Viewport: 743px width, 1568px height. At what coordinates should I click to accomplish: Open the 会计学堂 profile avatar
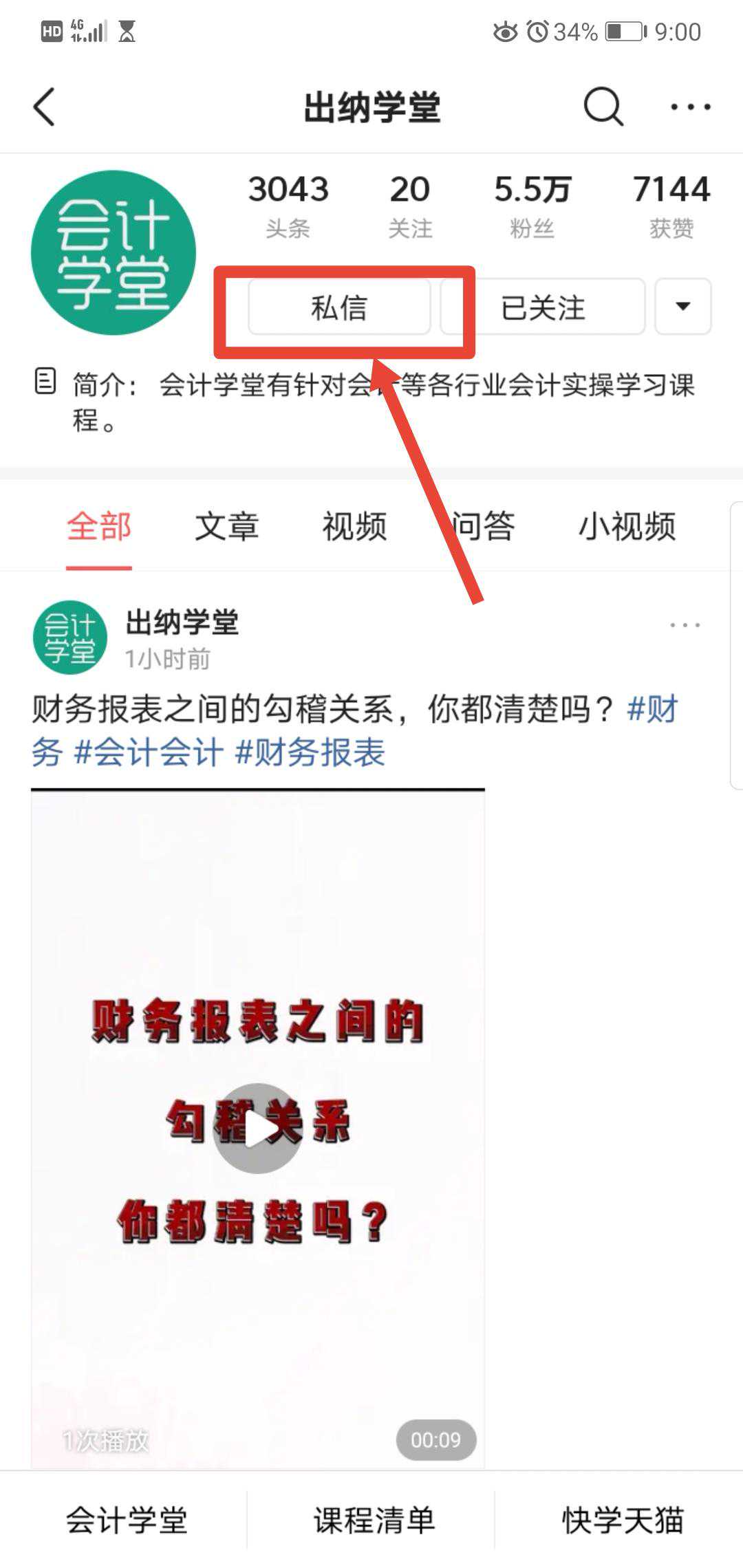[x=114, y=252]
